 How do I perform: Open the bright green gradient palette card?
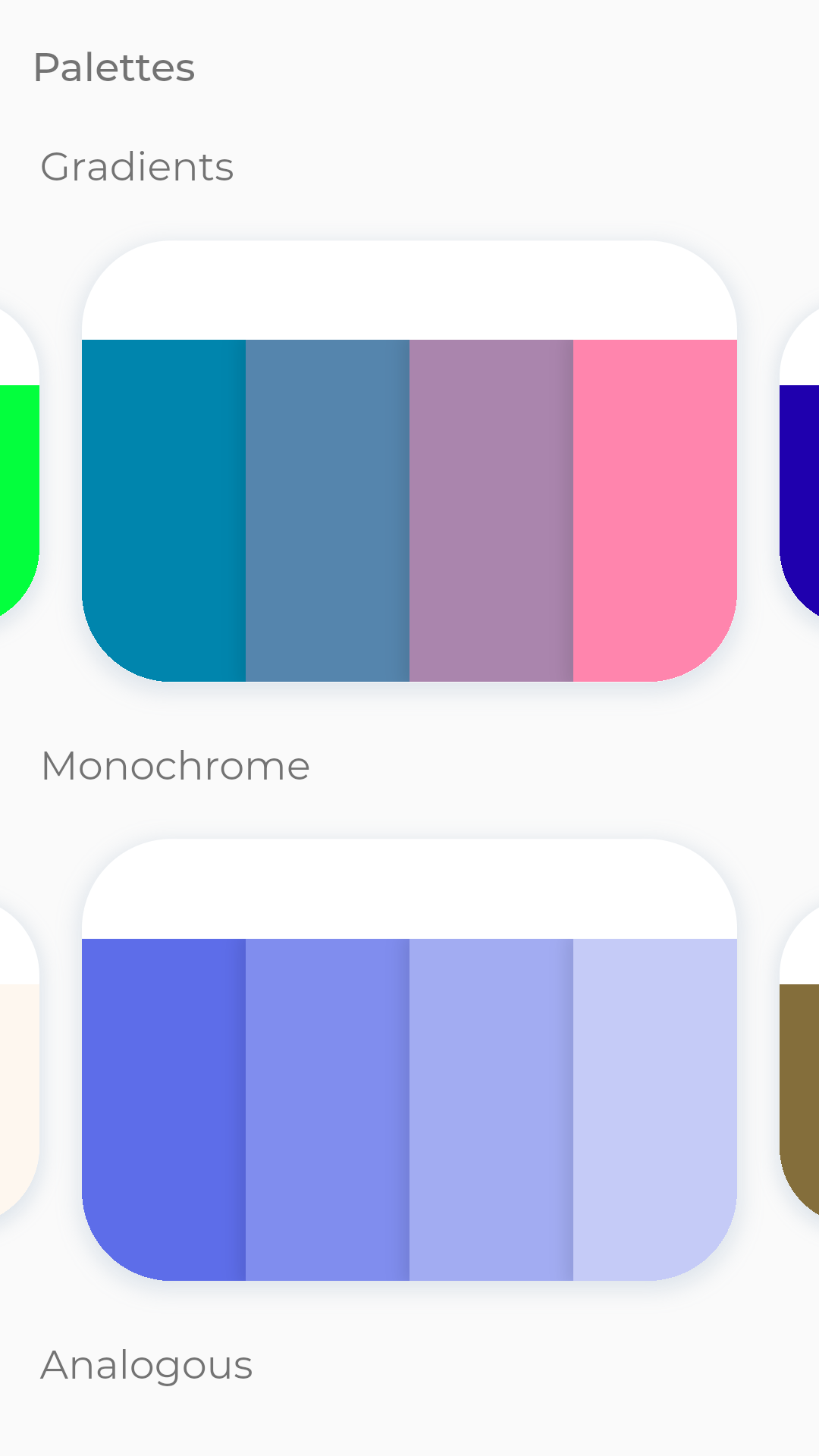(19, 463)
